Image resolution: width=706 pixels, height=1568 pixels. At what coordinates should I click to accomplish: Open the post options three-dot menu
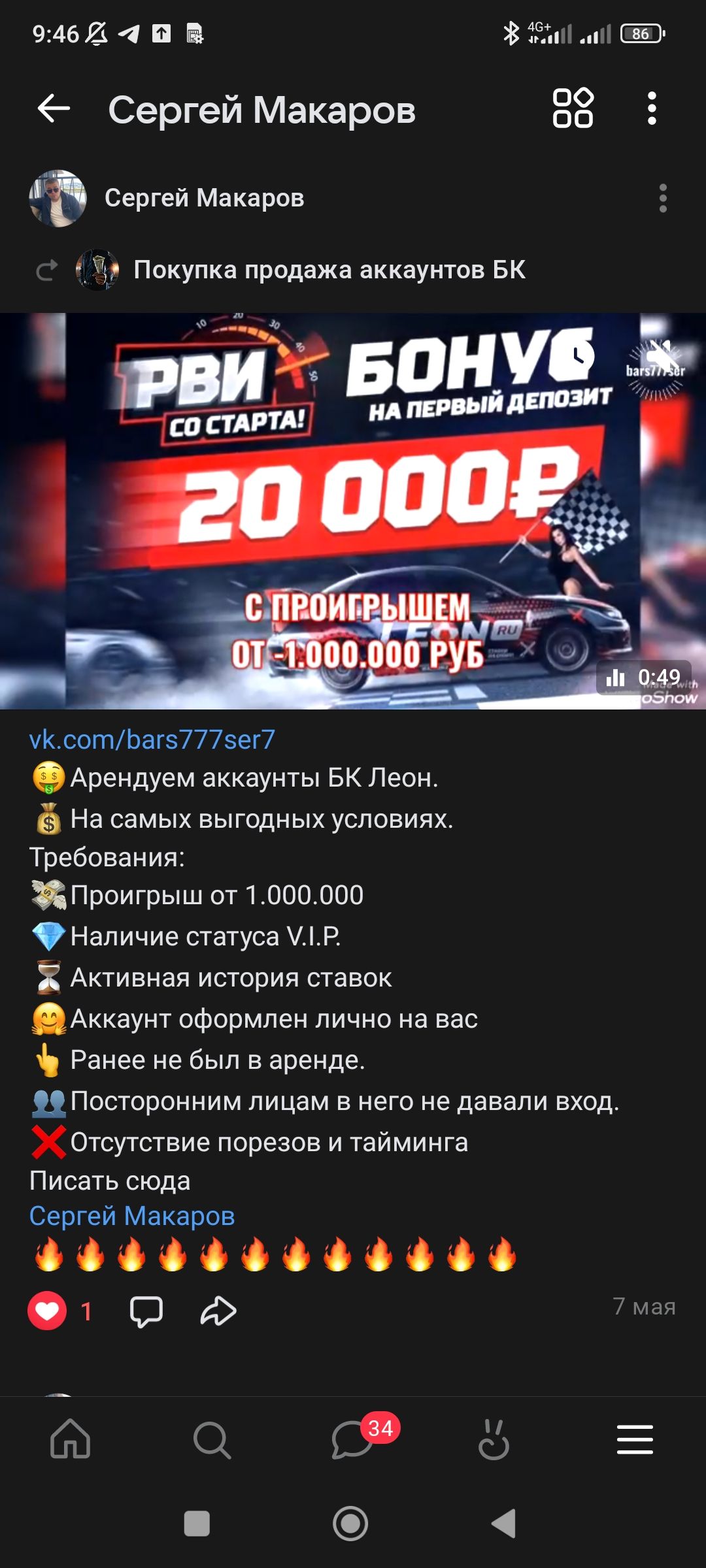click(663, 198)
